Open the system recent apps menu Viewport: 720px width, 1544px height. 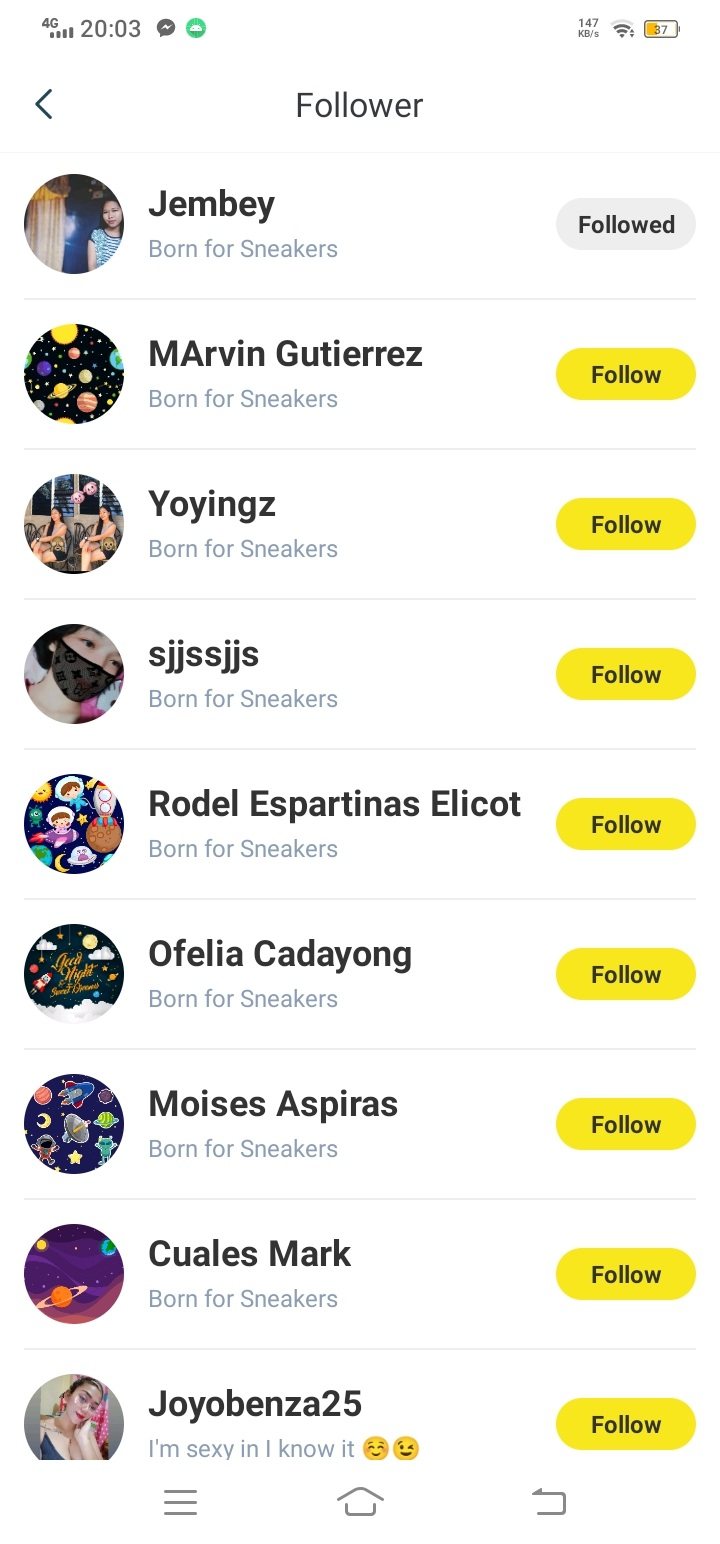point(180,1501)
